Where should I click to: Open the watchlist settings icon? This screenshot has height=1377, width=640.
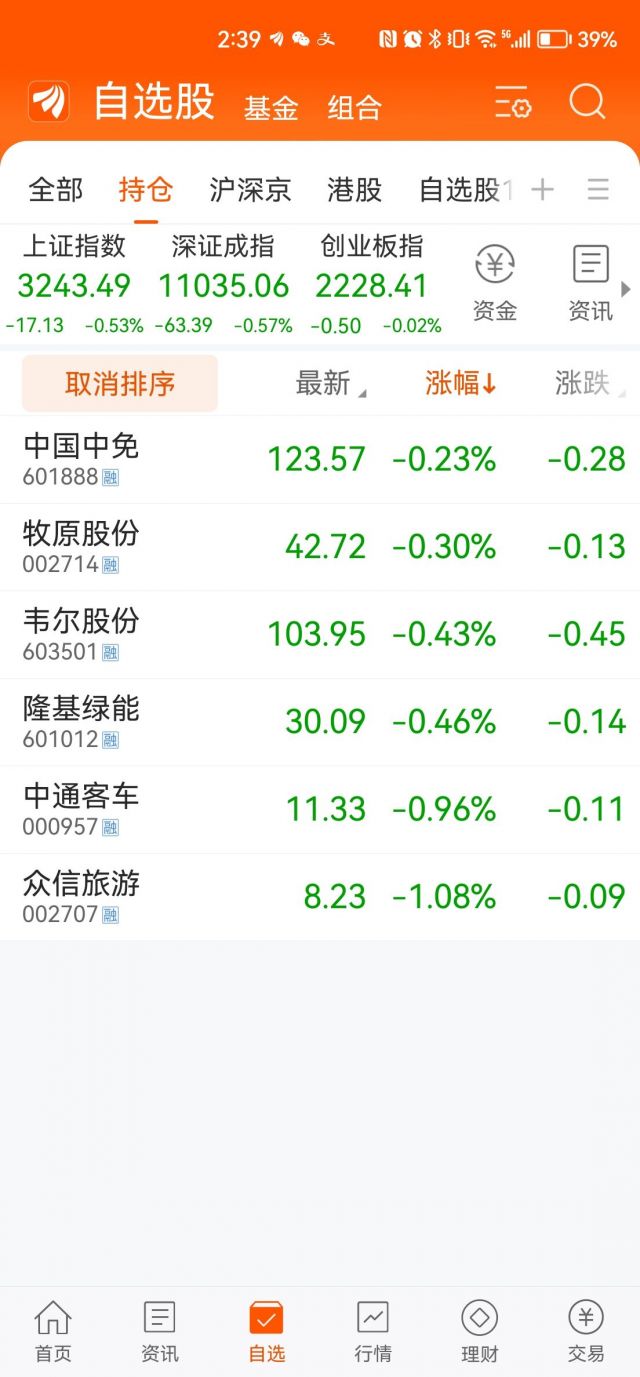tap(513, 103)
